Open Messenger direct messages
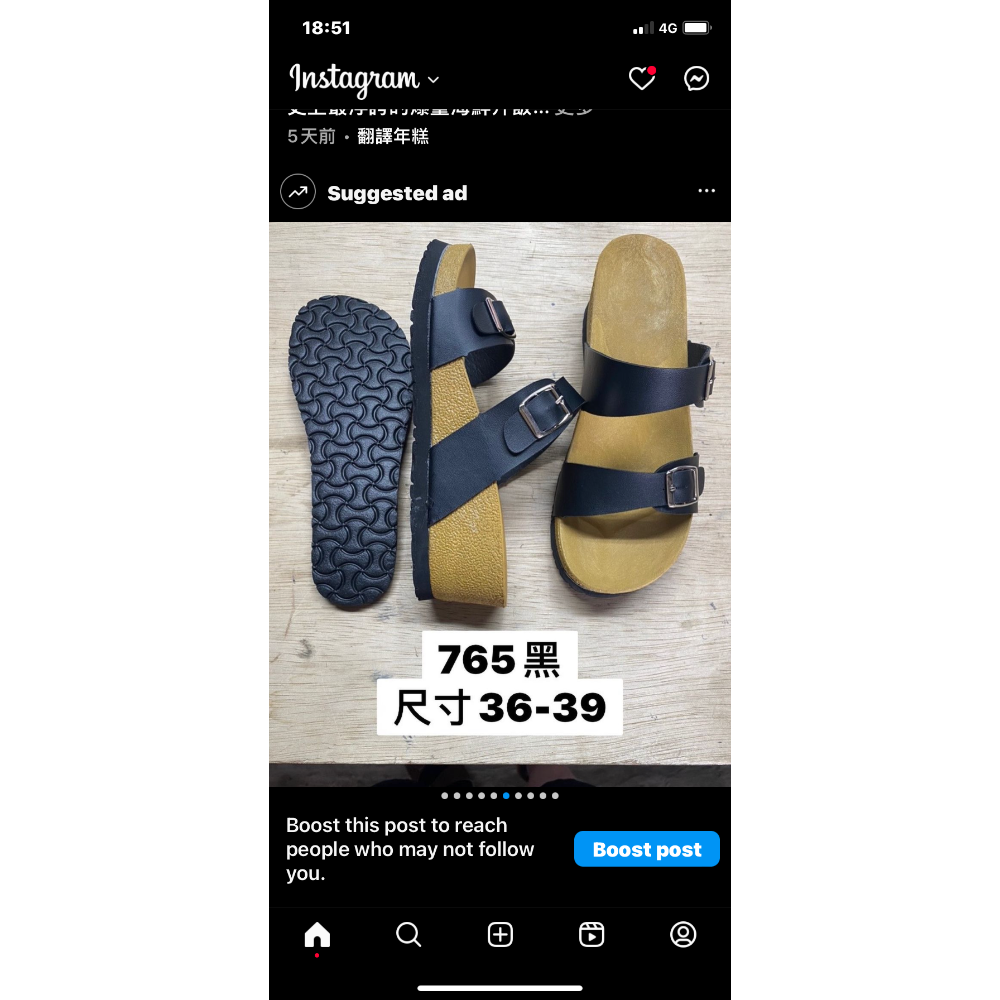1000x1000 pixels. coord(697,79)
